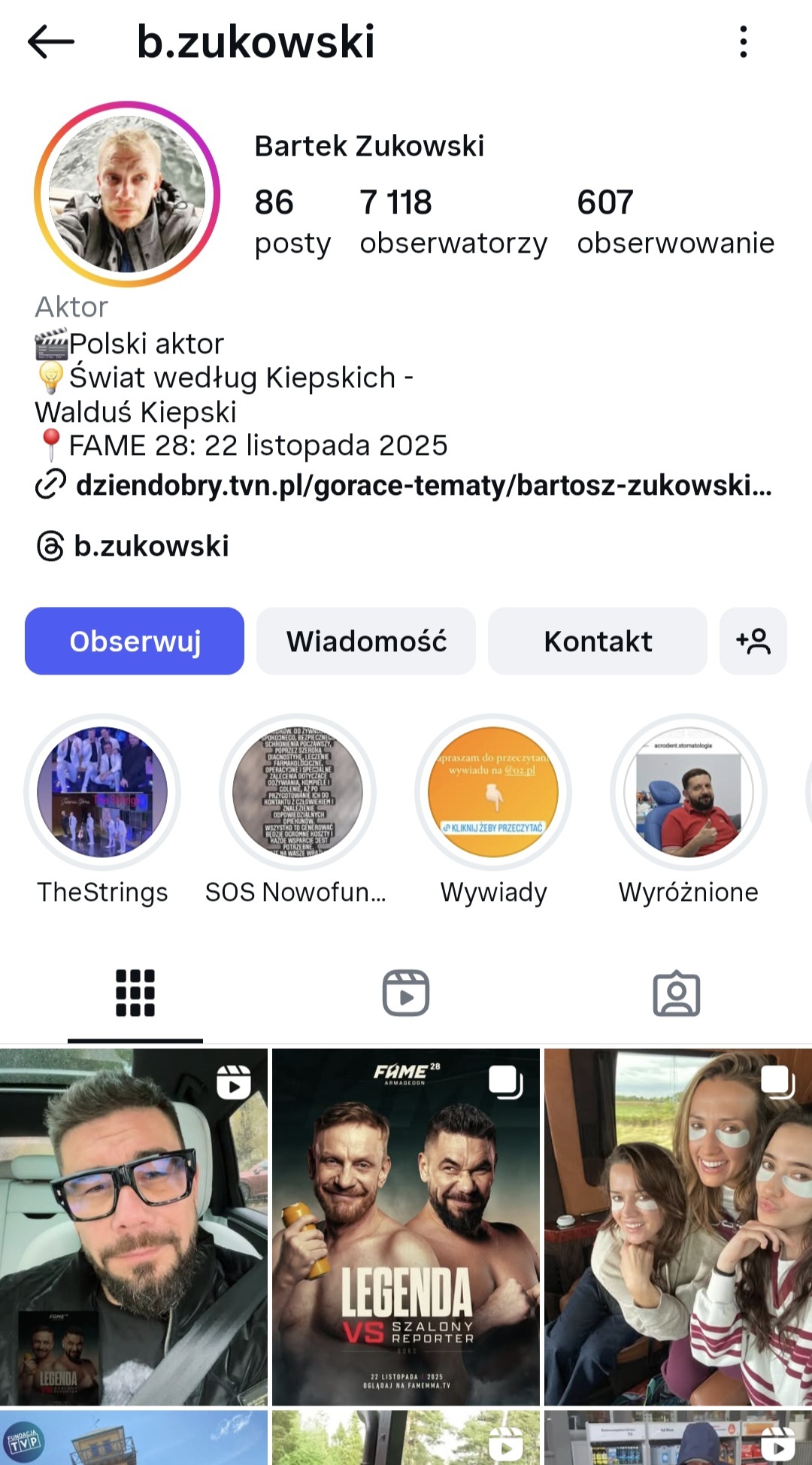The height and width of the screenshot is (1465, 812).
Task: Switch to the posts grid tab
Action: click(x=135, y=993)
